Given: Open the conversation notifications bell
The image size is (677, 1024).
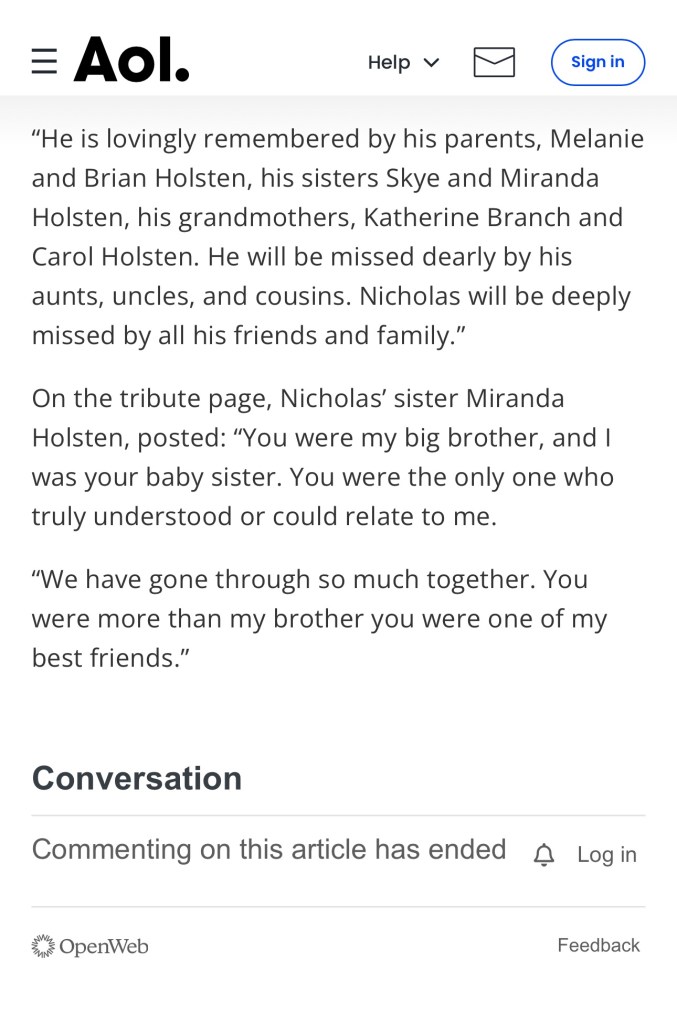Looking at the screenshot, I should tap(544, 855).
